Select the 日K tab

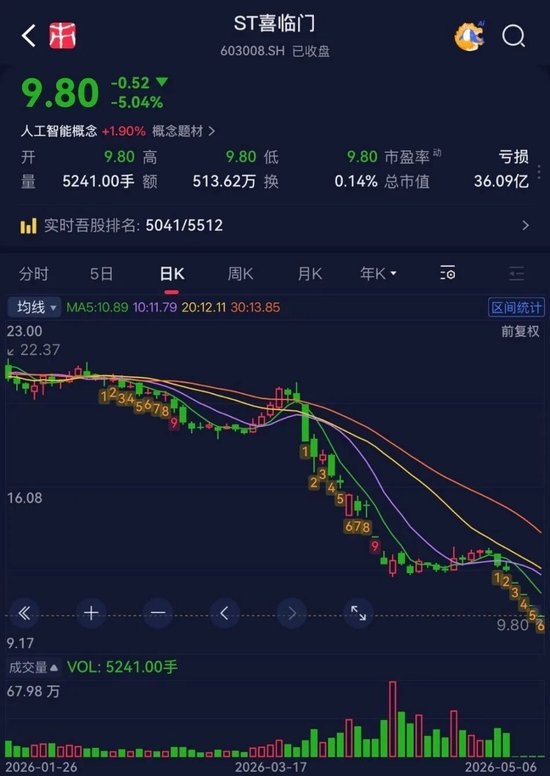point(172,274)
